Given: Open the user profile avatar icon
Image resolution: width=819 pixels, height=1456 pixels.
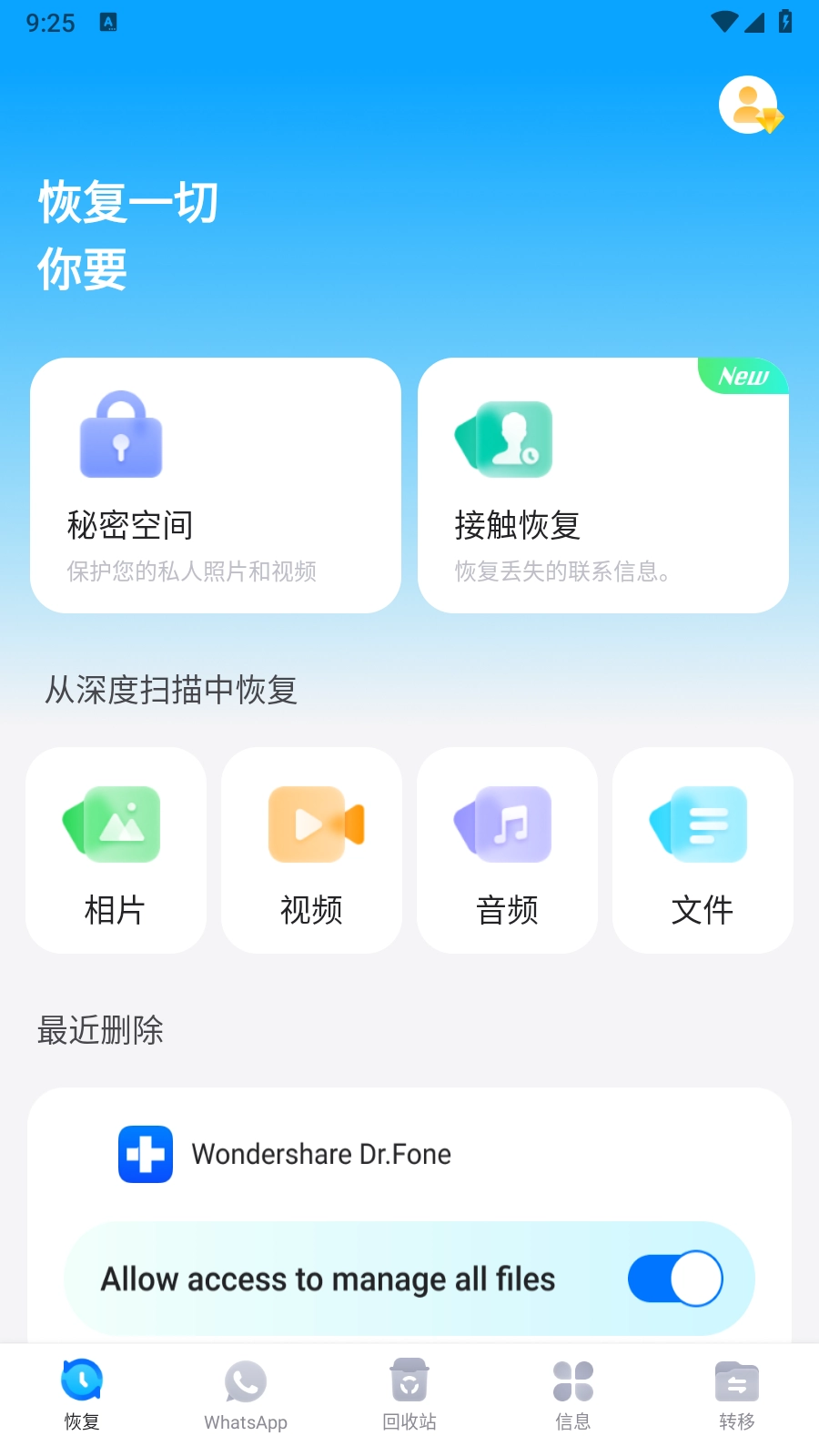Looking at the screenshot, I should click(749, 104).
